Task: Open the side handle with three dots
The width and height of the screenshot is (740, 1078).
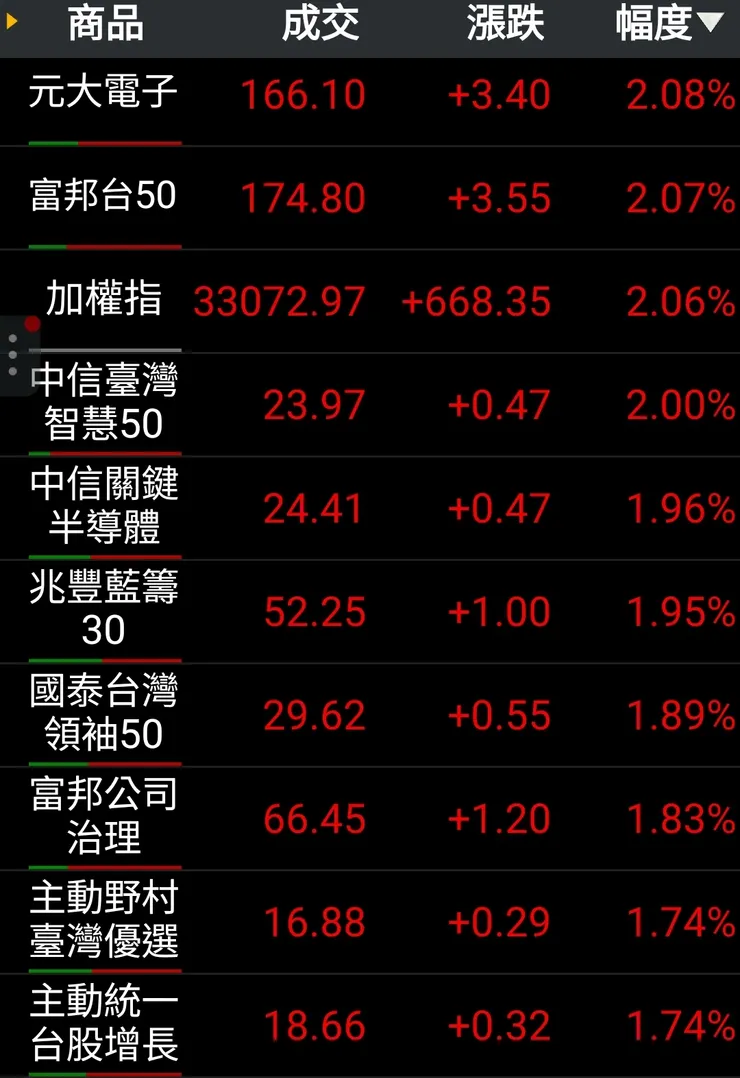Action: (14, 355)
